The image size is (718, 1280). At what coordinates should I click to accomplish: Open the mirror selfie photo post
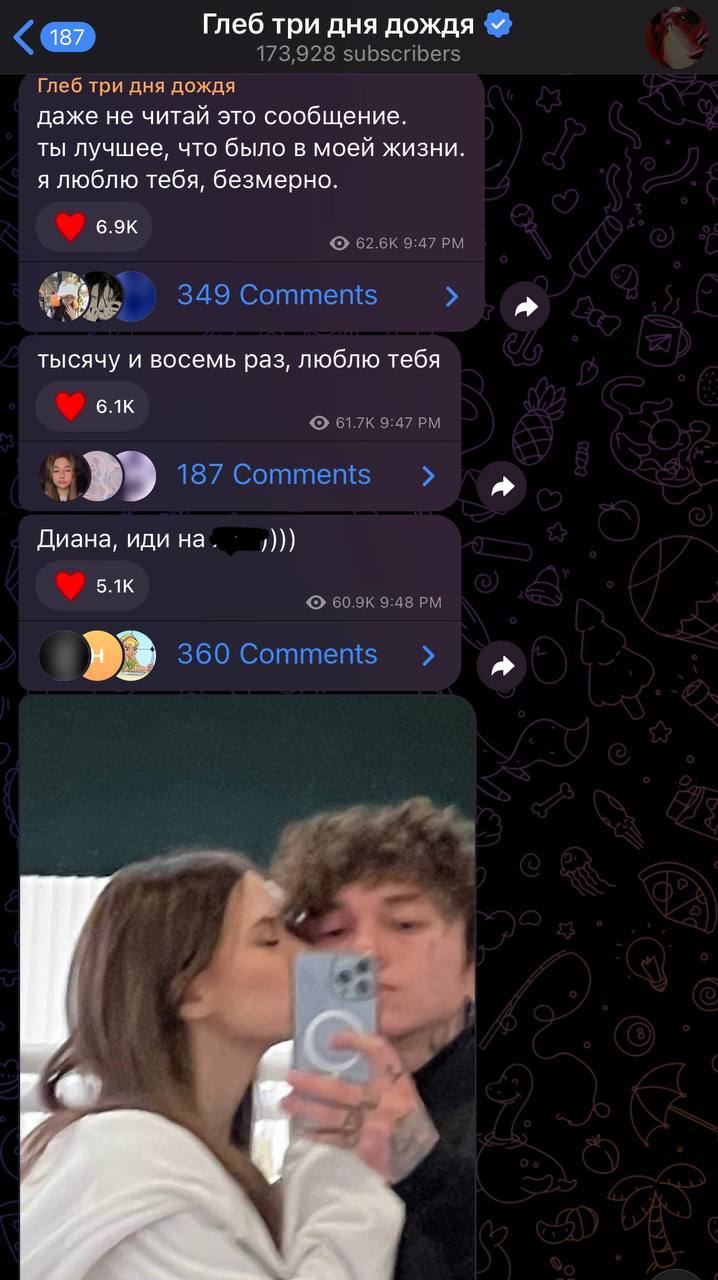click(x=247, y=990)
